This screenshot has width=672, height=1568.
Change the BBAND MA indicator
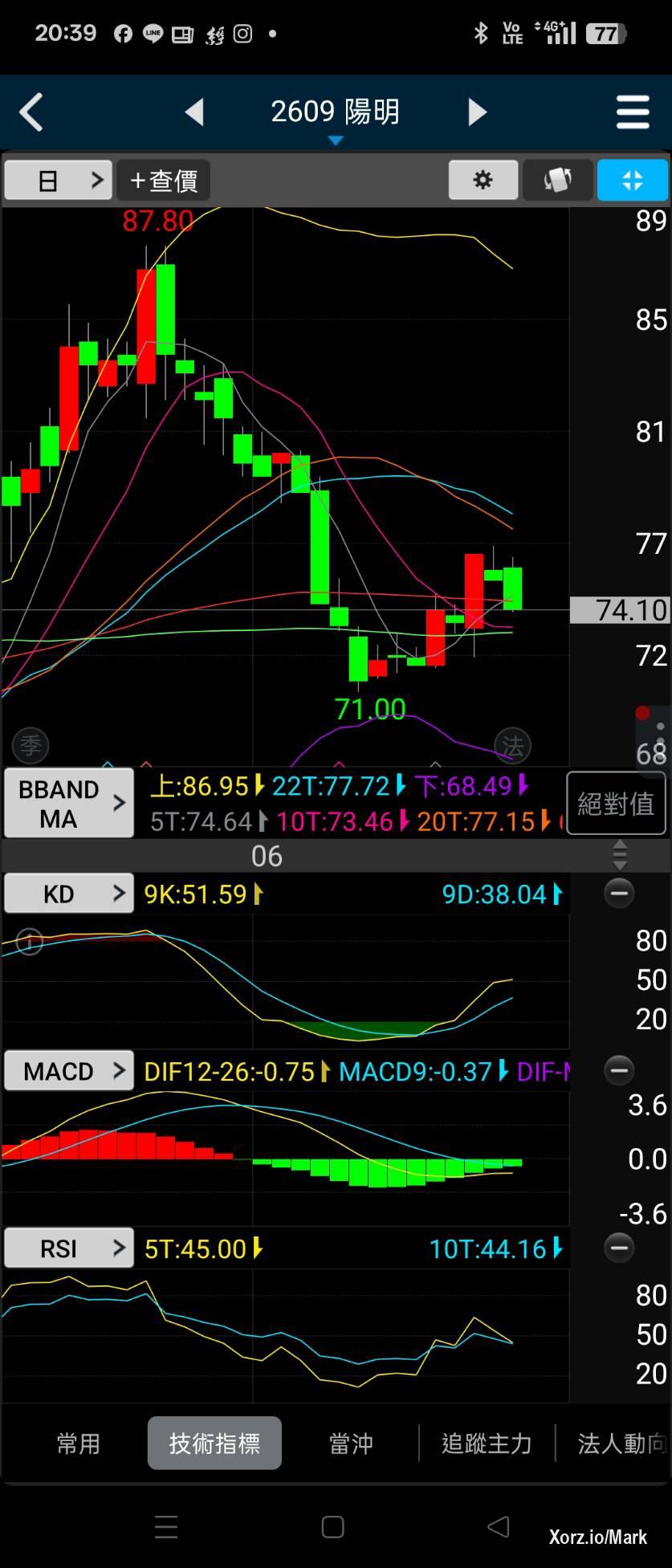pos(68,803)
